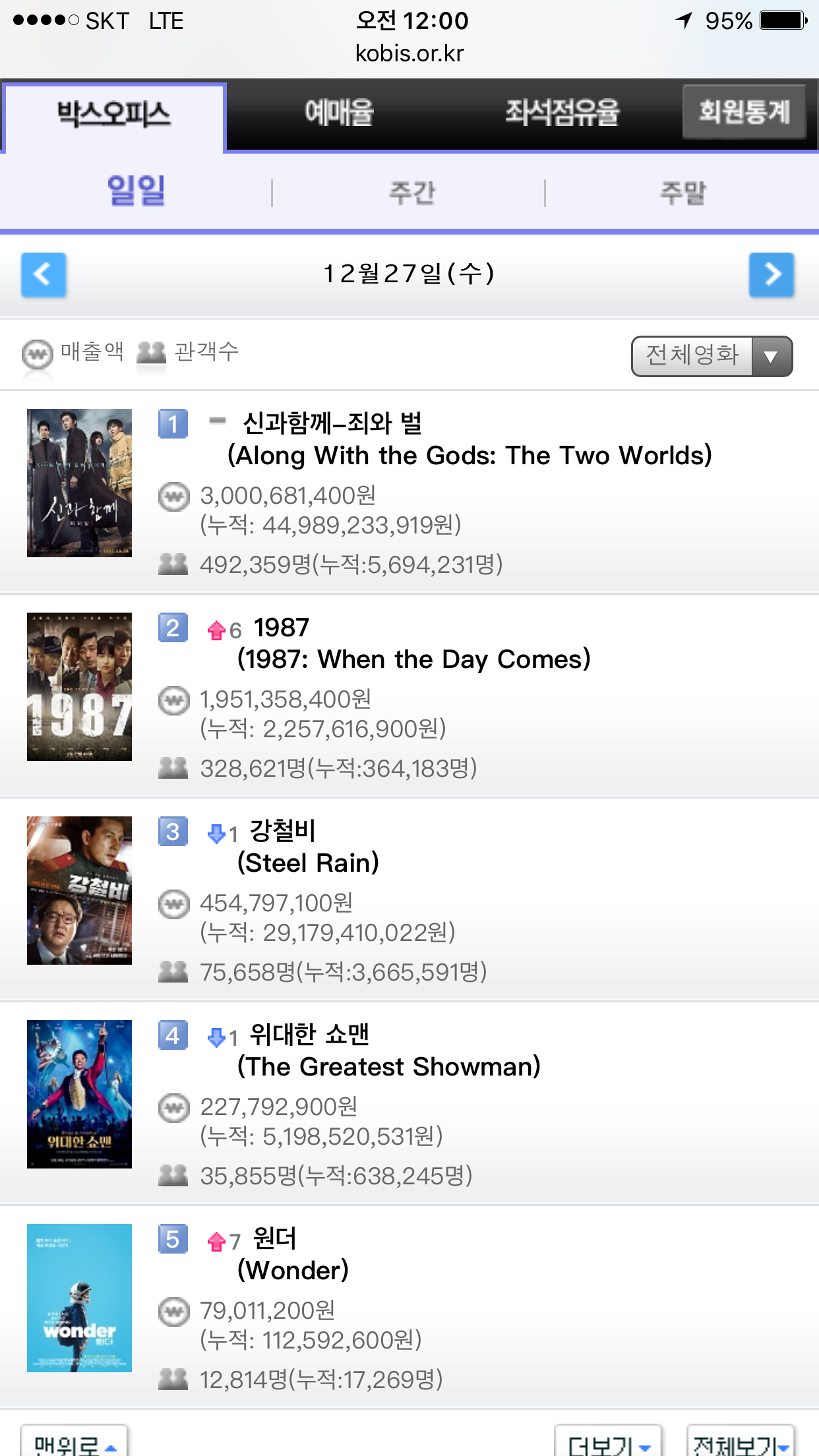
Task: Go to the next day with right arrow
Action: tap(772, 274)
